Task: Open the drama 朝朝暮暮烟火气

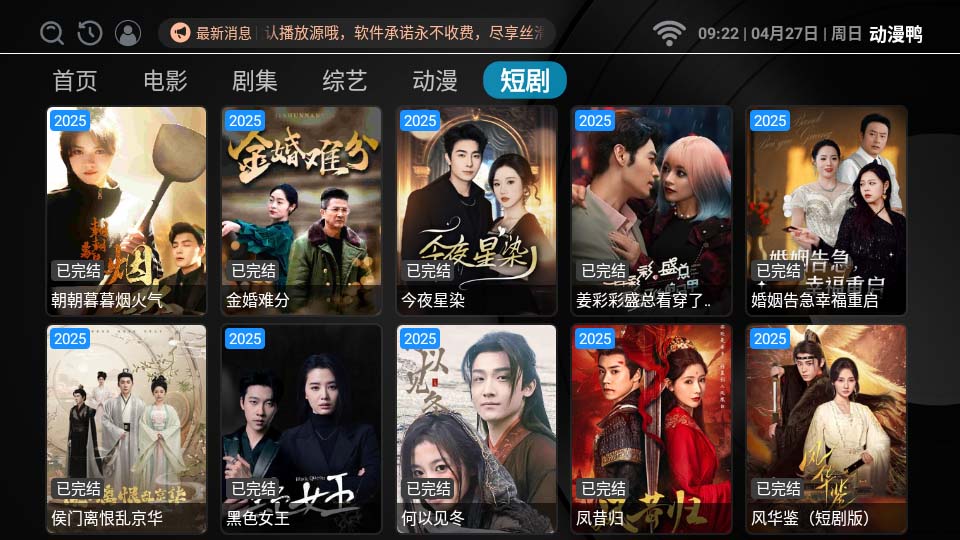Action: [x=127, y=210]
